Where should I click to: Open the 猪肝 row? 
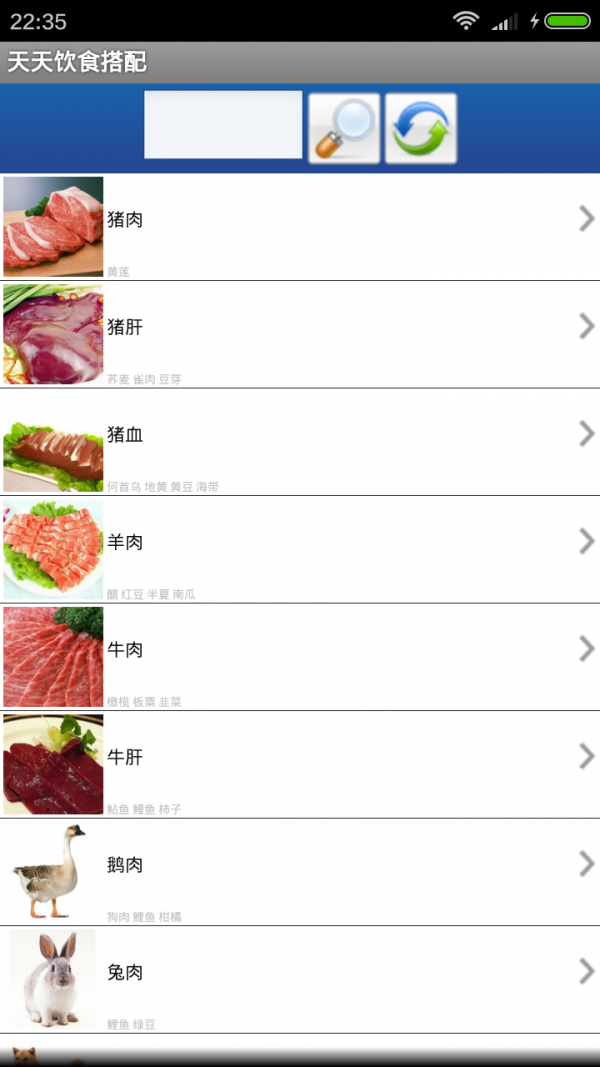point(300,334)
